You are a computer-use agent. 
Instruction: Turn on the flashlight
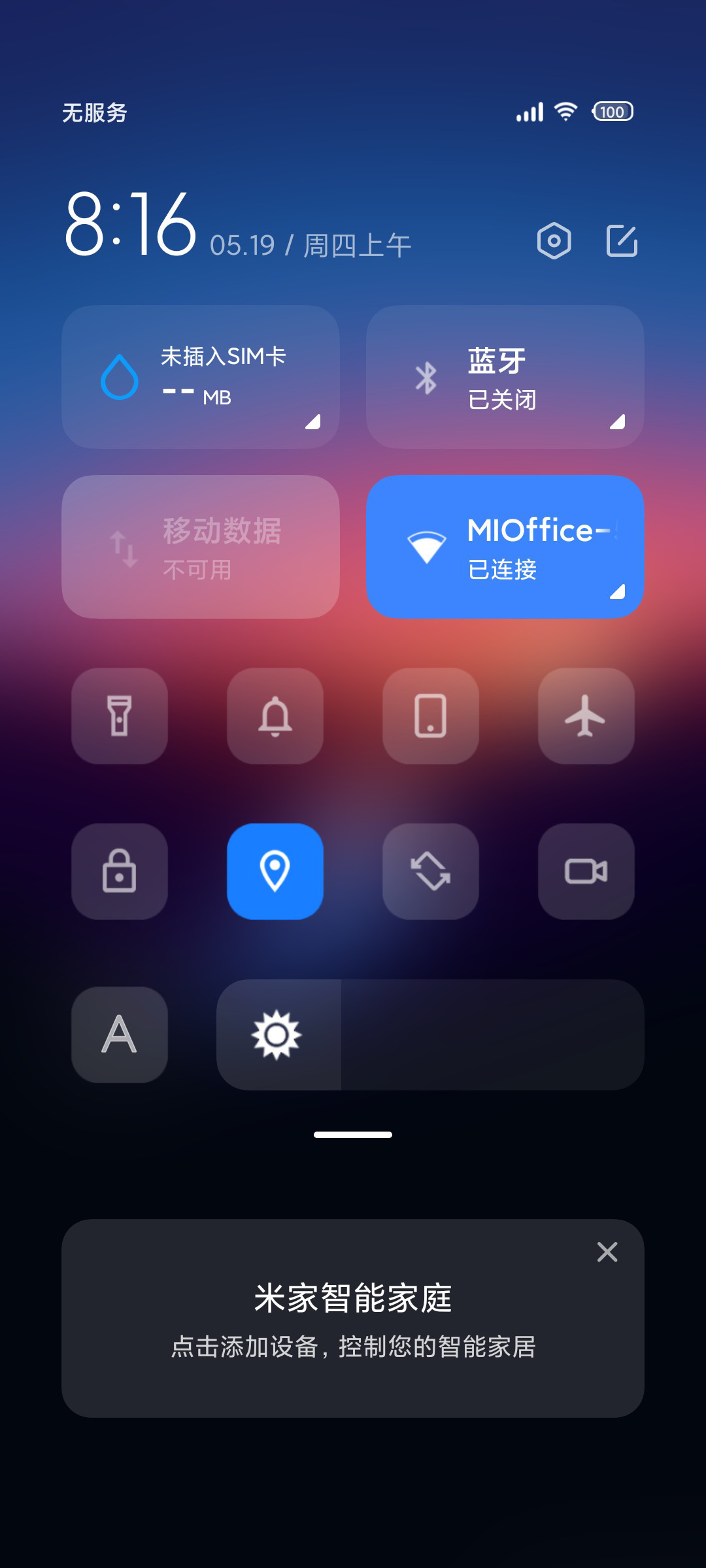tap(120, 716)
